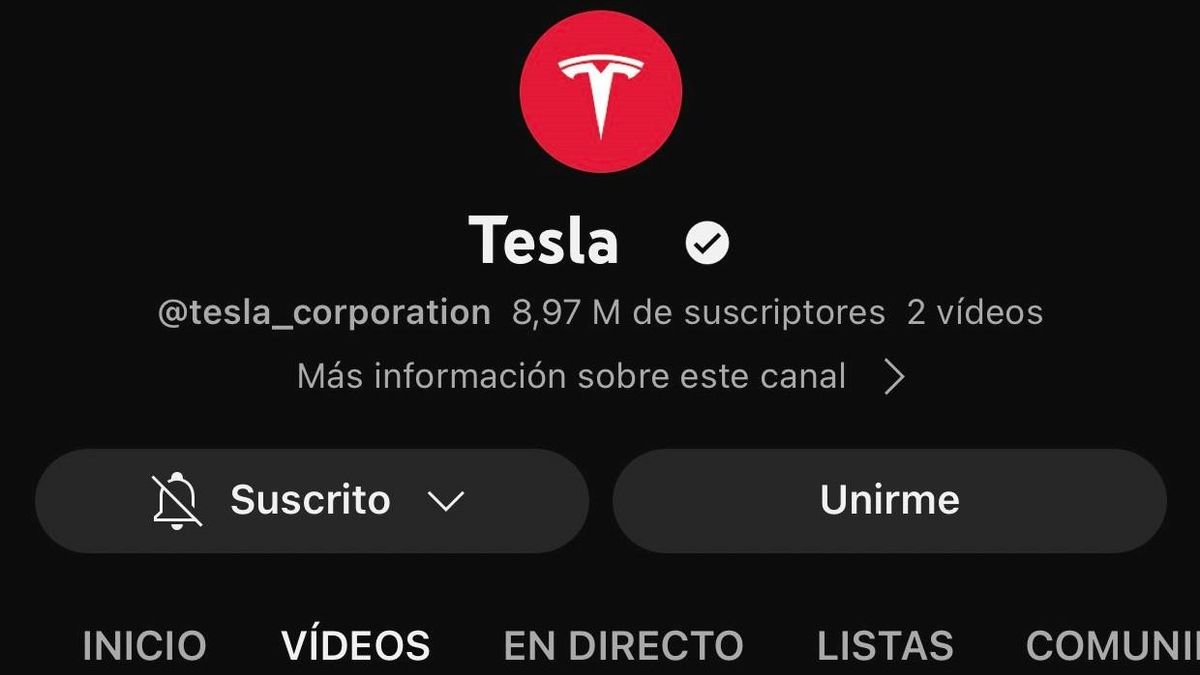
Task: Switch to the LISTAS tab
Action: tap(885, 646)
